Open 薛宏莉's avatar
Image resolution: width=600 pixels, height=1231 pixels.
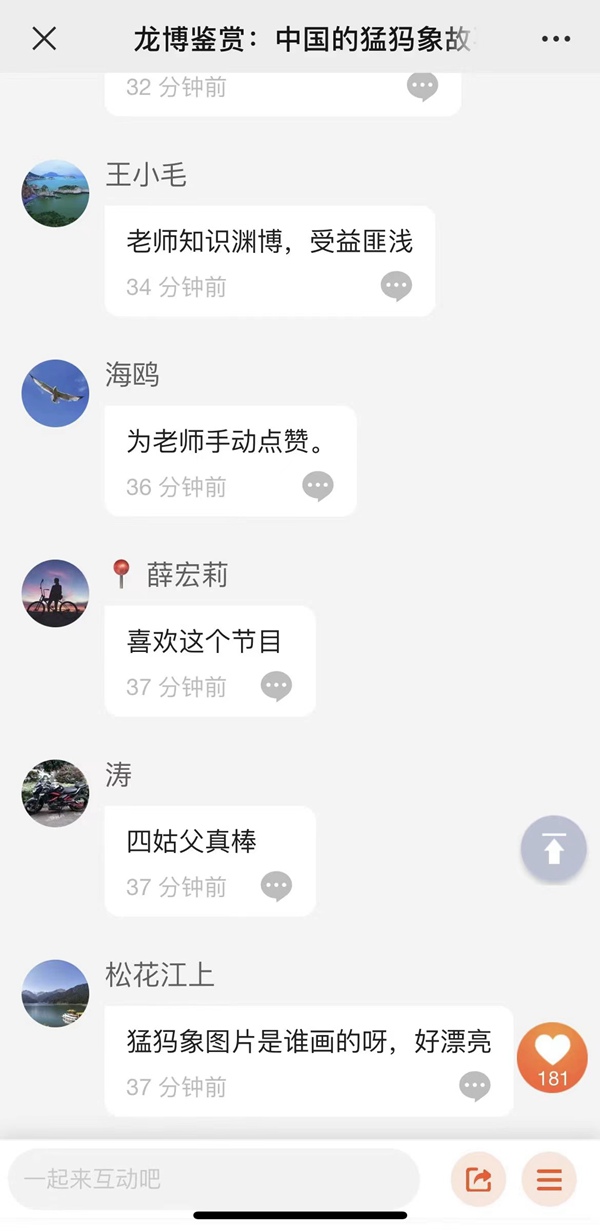[56, 594]
